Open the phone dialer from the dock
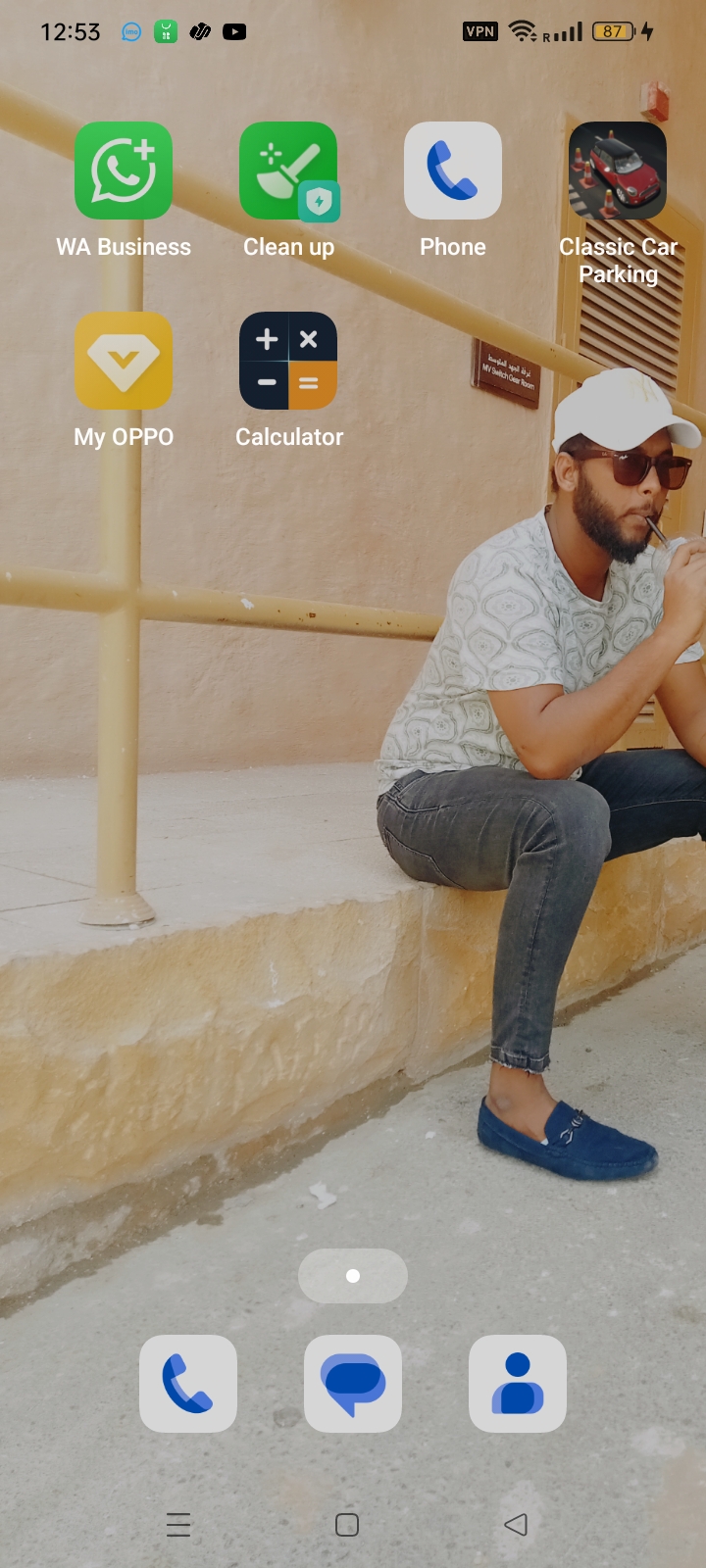706x1568 pixels. tap(188, 1383)
